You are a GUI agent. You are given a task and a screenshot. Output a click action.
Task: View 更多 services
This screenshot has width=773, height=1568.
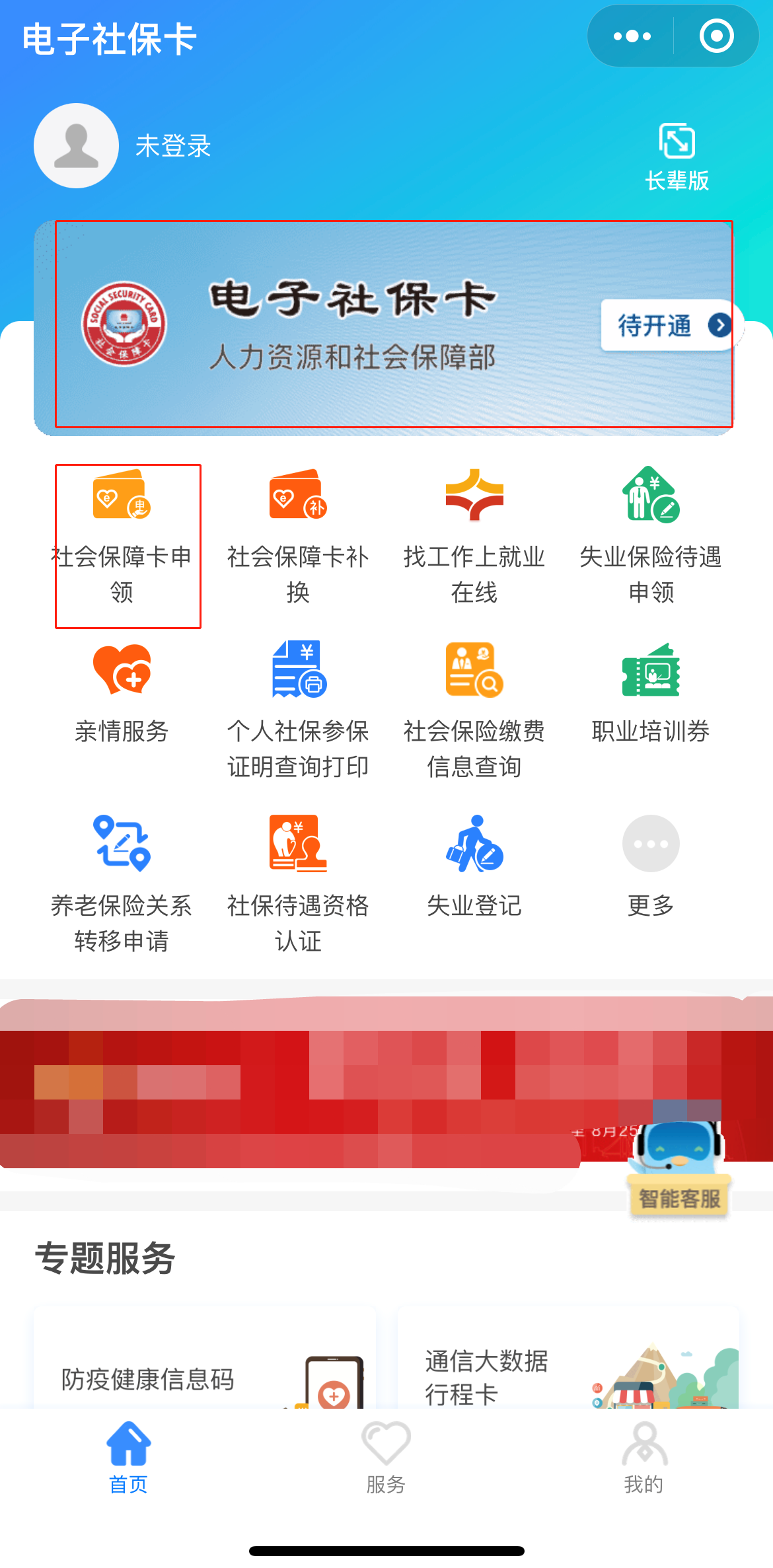click(651, 866)
